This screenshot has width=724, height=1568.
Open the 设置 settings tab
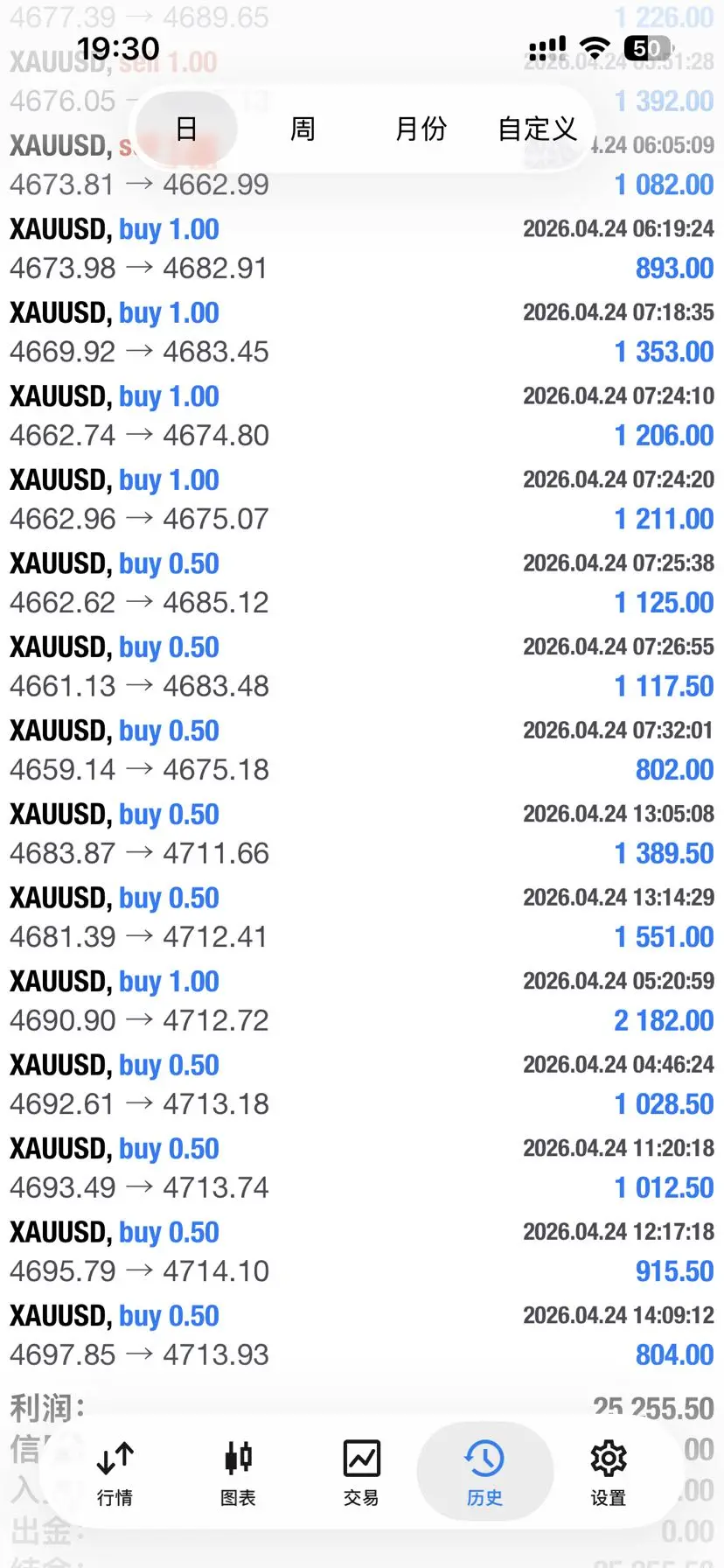[608, 1473]
